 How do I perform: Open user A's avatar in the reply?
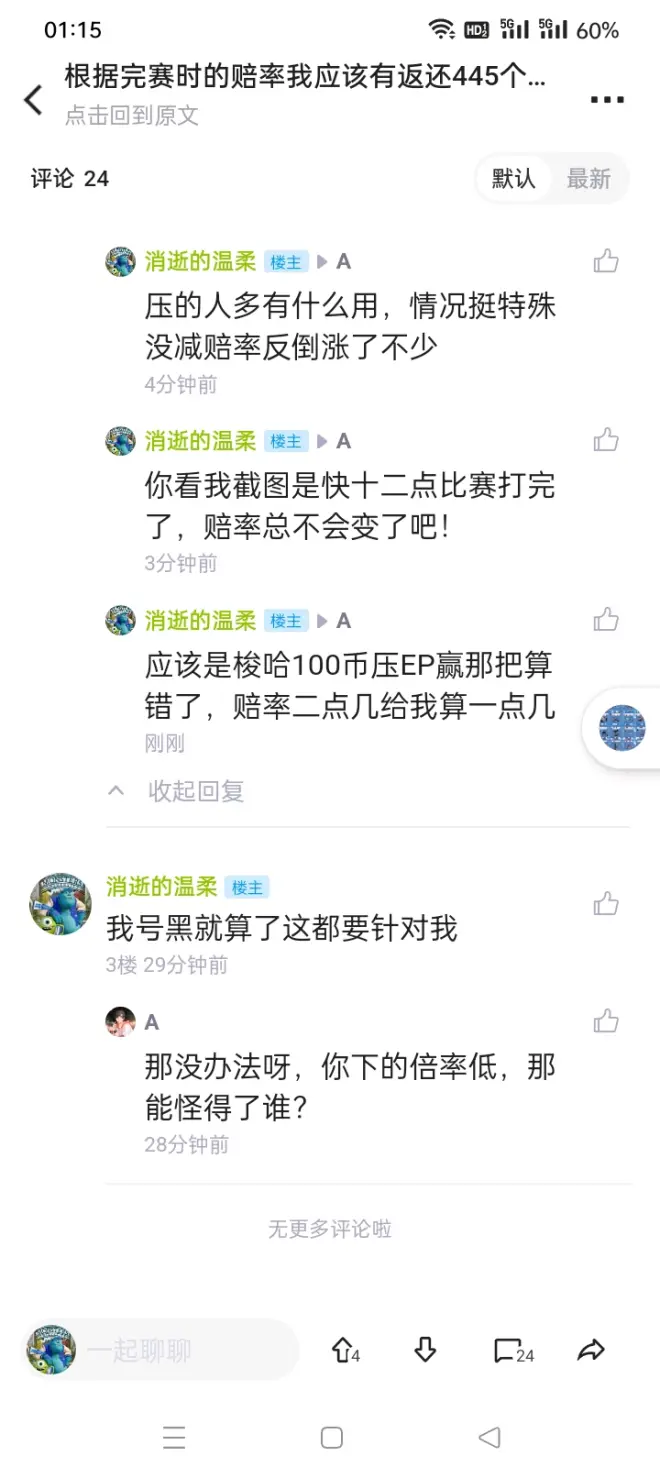(120, 1021)
